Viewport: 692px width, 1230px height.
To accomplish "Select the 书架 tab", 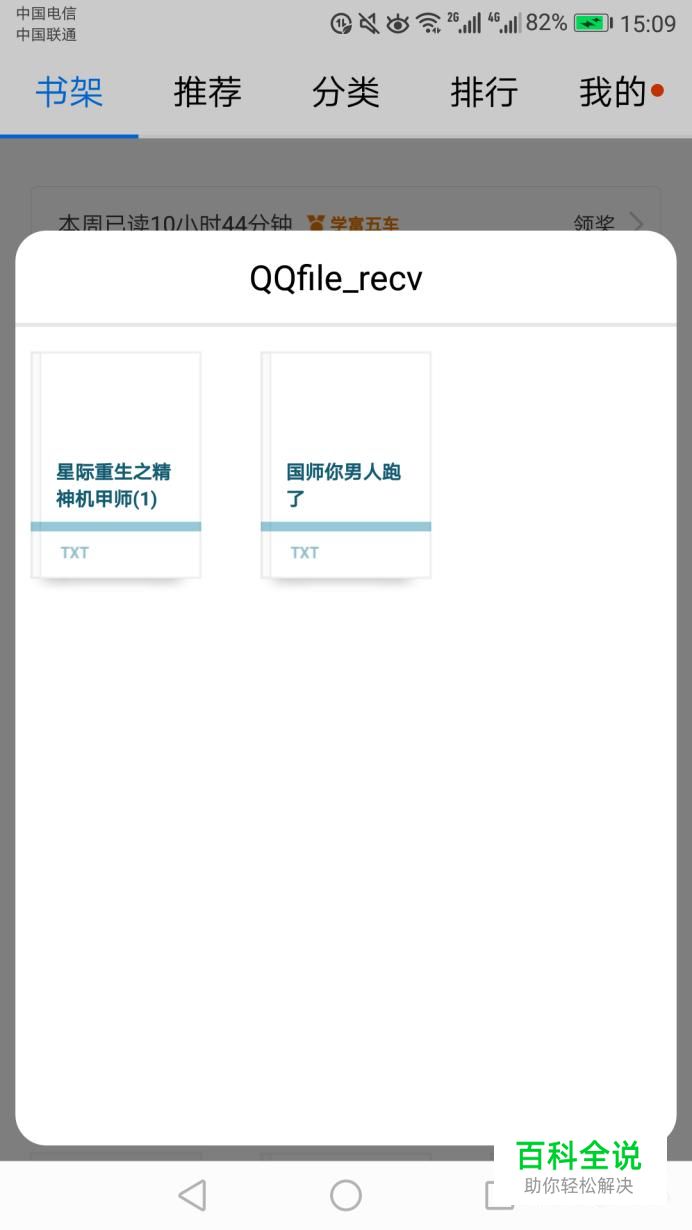I will 70,93.
